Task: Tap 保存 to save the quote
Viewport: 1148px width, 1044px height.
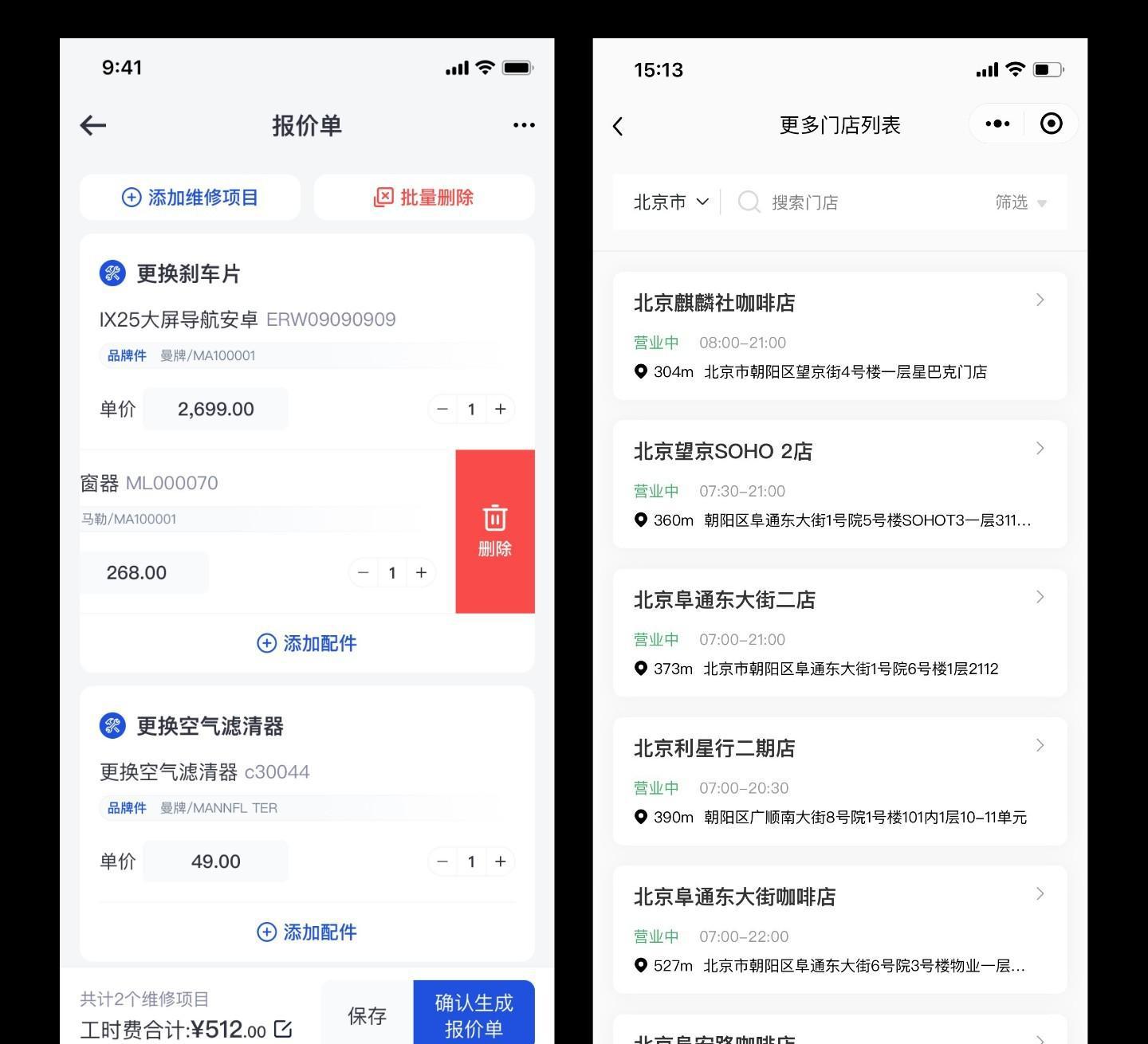Action: (x=367, y=1015)
